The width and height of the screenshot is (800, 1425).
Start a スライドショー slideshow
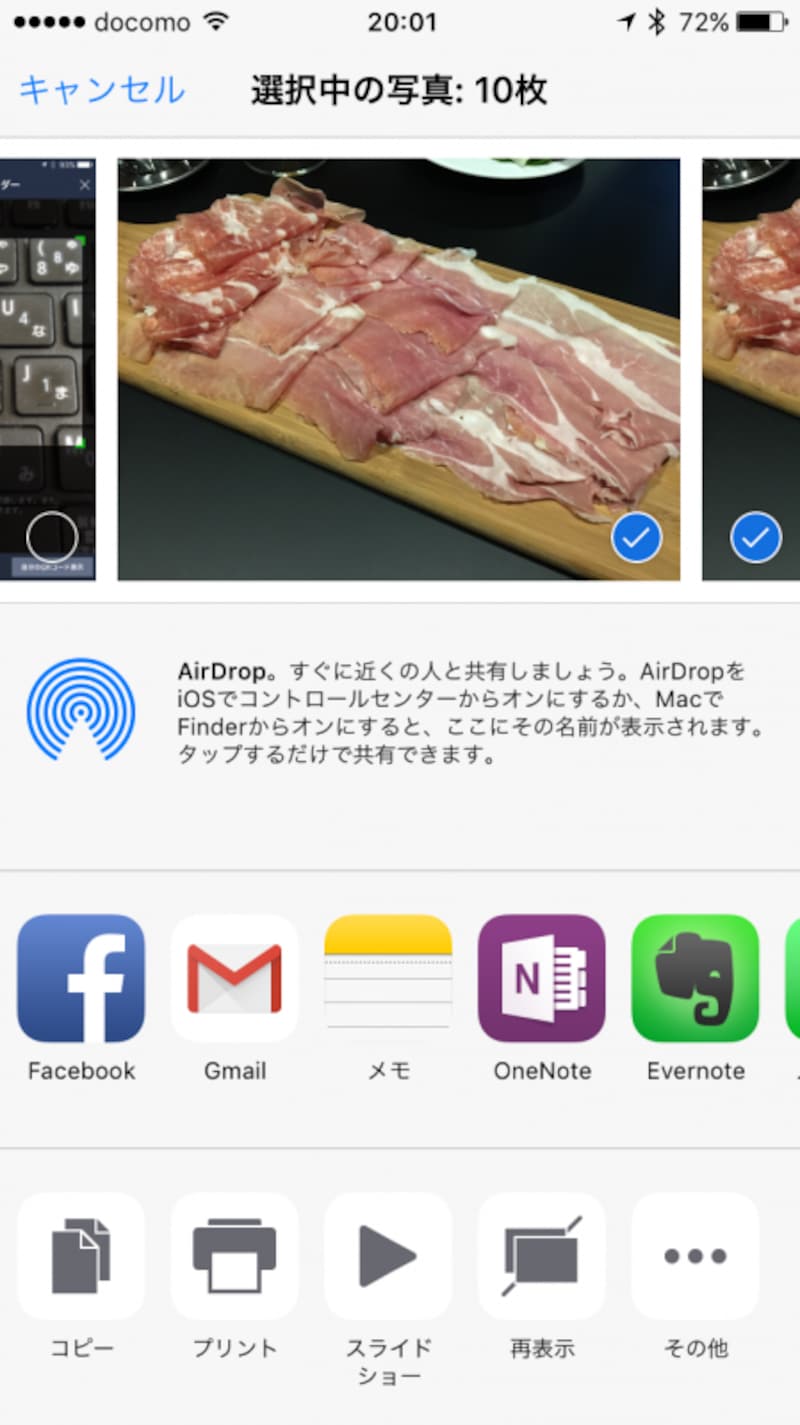388,1256
